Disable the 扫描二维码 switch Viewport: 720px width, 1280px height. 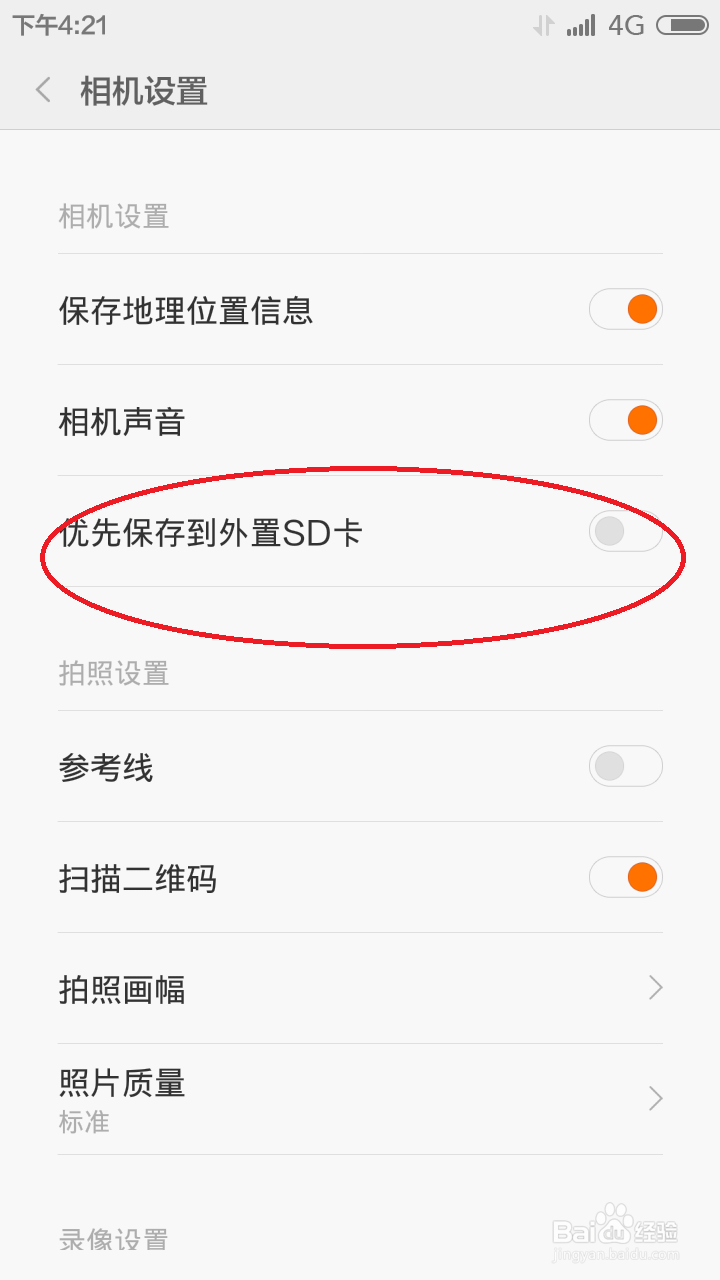625,877
